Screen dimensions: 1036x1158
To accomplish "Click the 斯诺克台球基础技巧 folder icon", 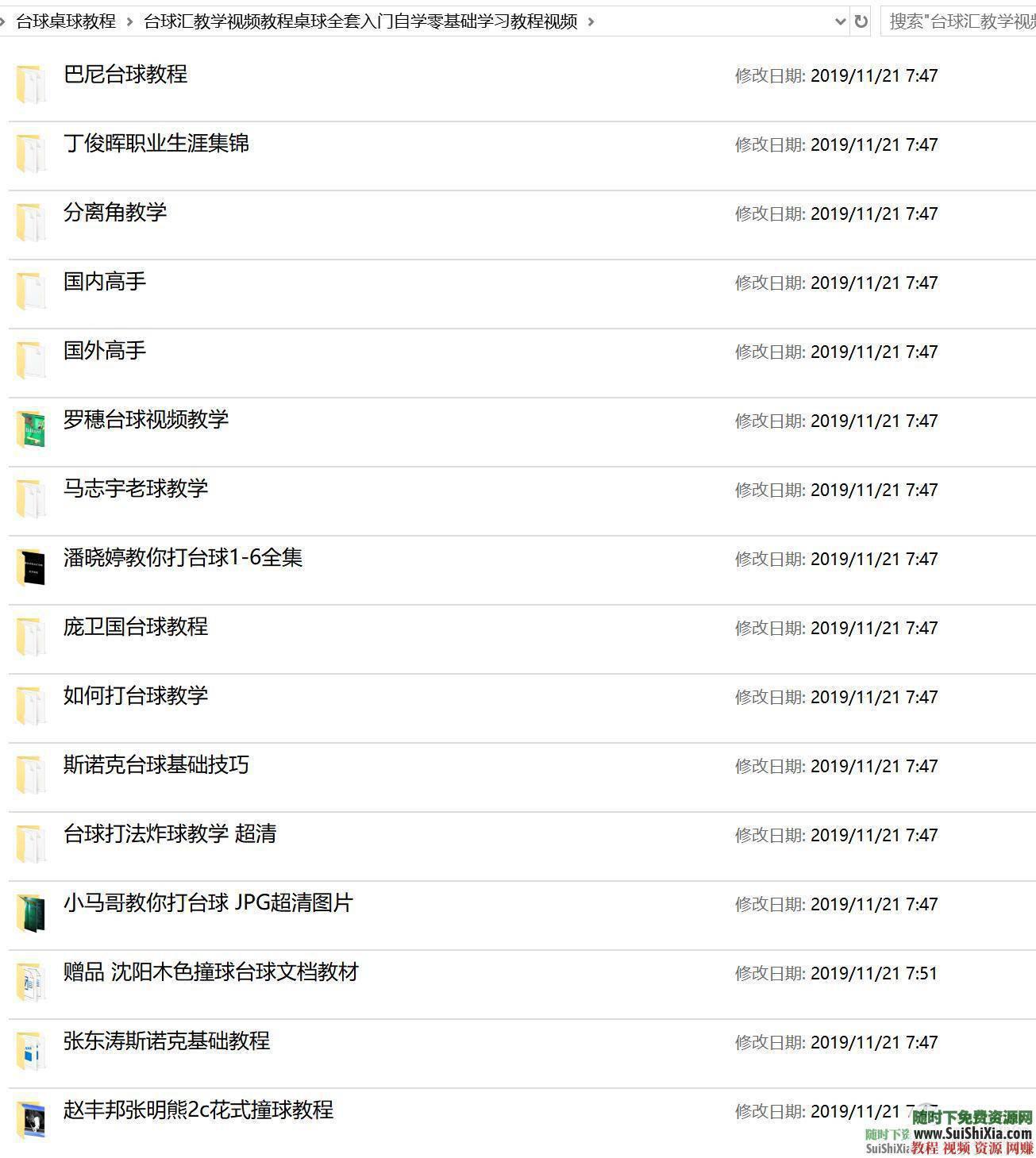I will tap(32, 774).
